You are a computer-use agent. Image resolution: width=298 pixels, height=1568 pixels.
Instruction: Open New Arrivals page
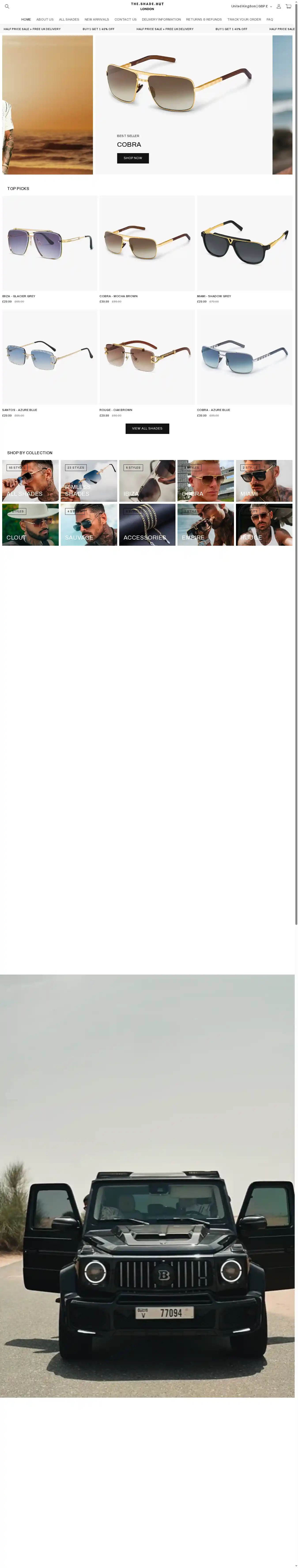tap(97, 19)
